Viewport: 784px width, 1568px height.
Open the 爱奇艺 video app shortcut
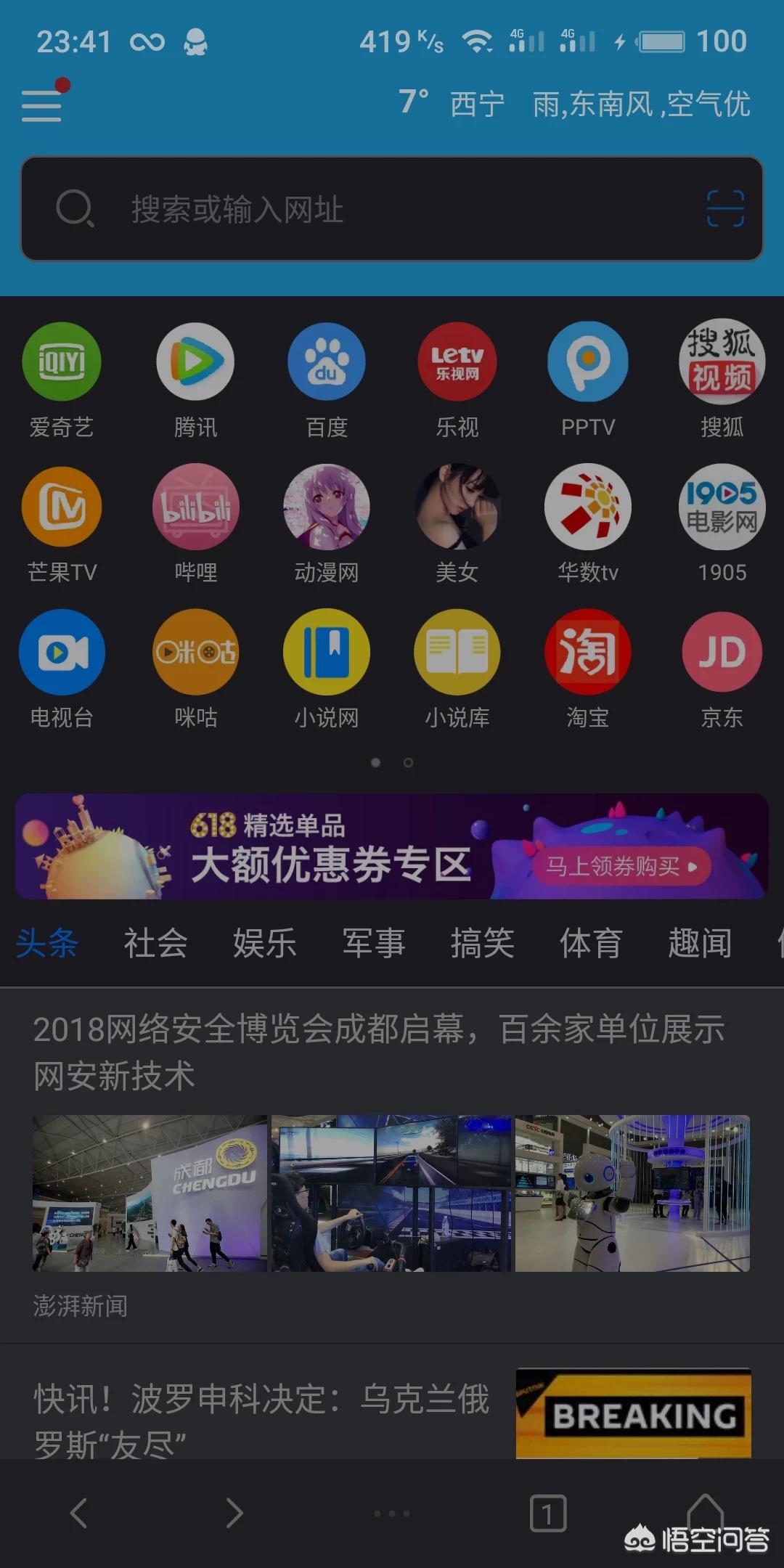62,361
